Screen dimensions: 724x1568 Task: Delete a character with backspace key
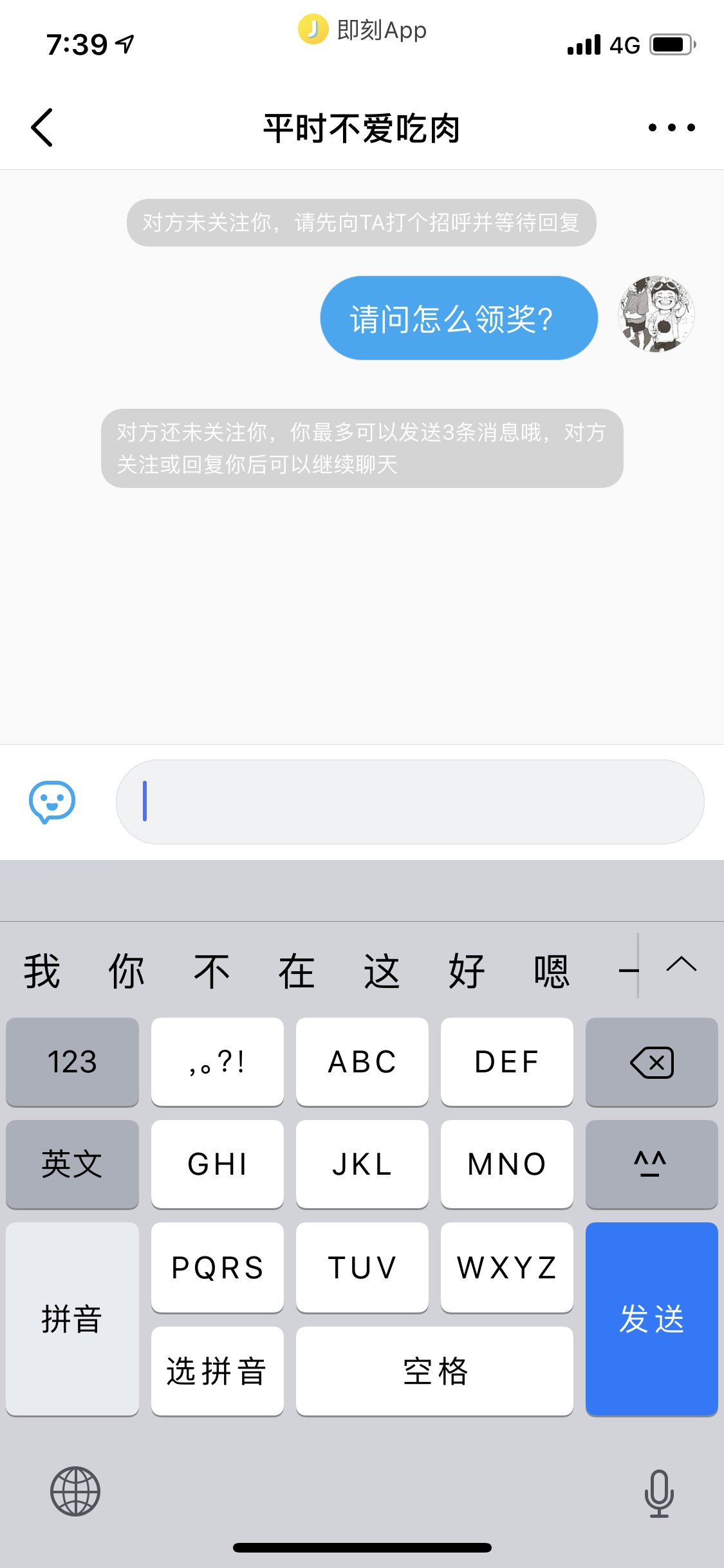(x=651, y=1062)
